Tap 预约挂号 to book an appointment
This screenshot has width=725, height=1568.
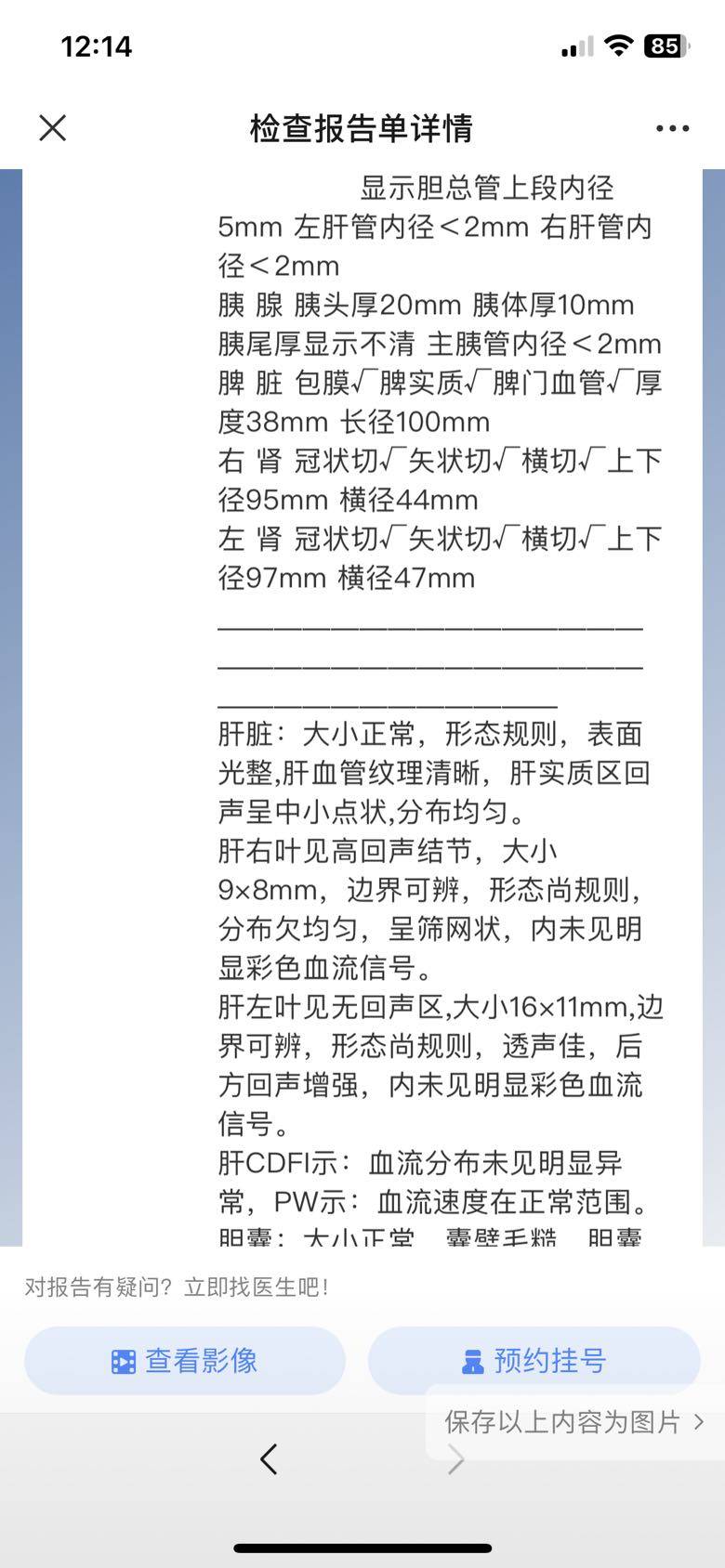[x=534, y=1361]
